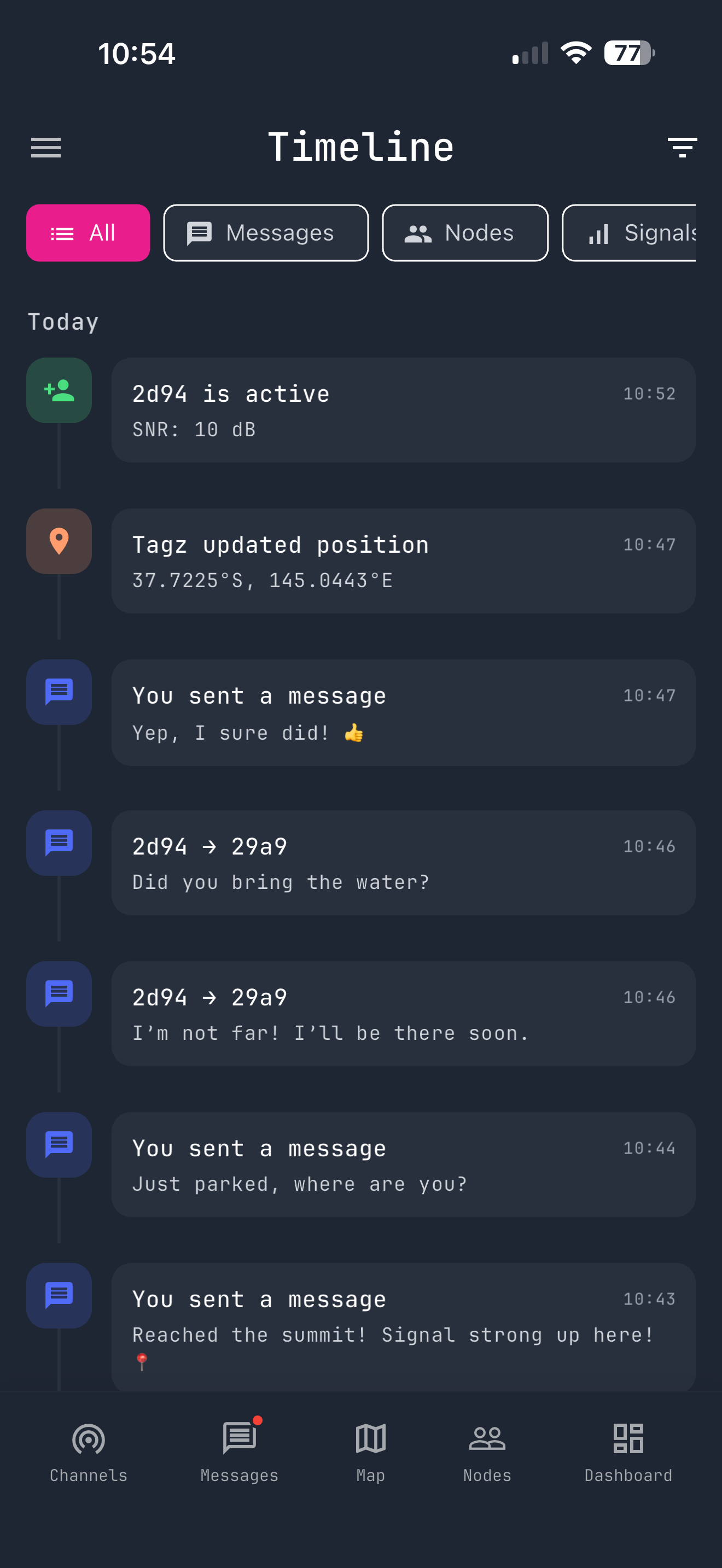The width and height of the screenshot is (722, 1568).
Task: Click the green new-node icon on timeline
Action: tap(59, 390)
